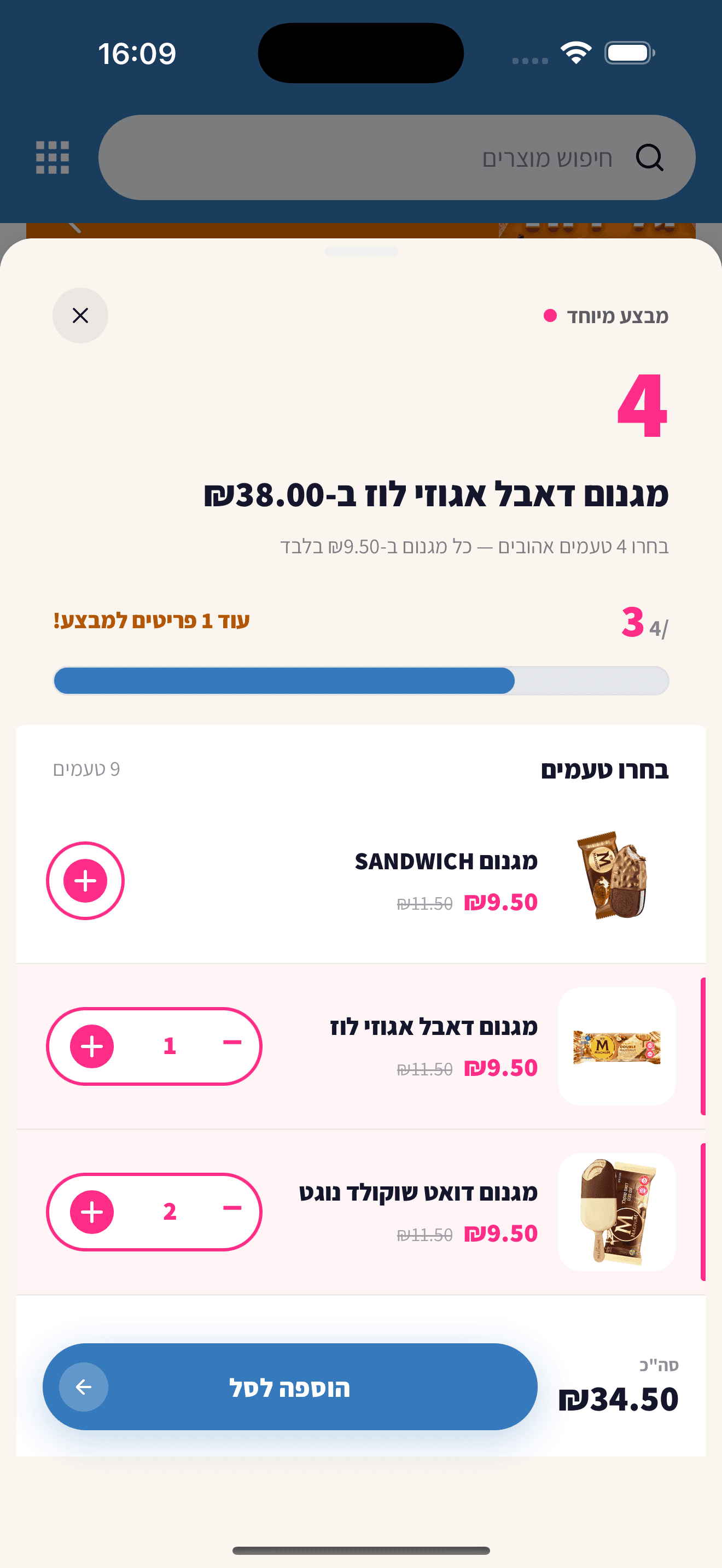Tap the pink plus icon for מגנום דאבל אגוזי לוז
722x1568 pixels.
pos(91,1046)
